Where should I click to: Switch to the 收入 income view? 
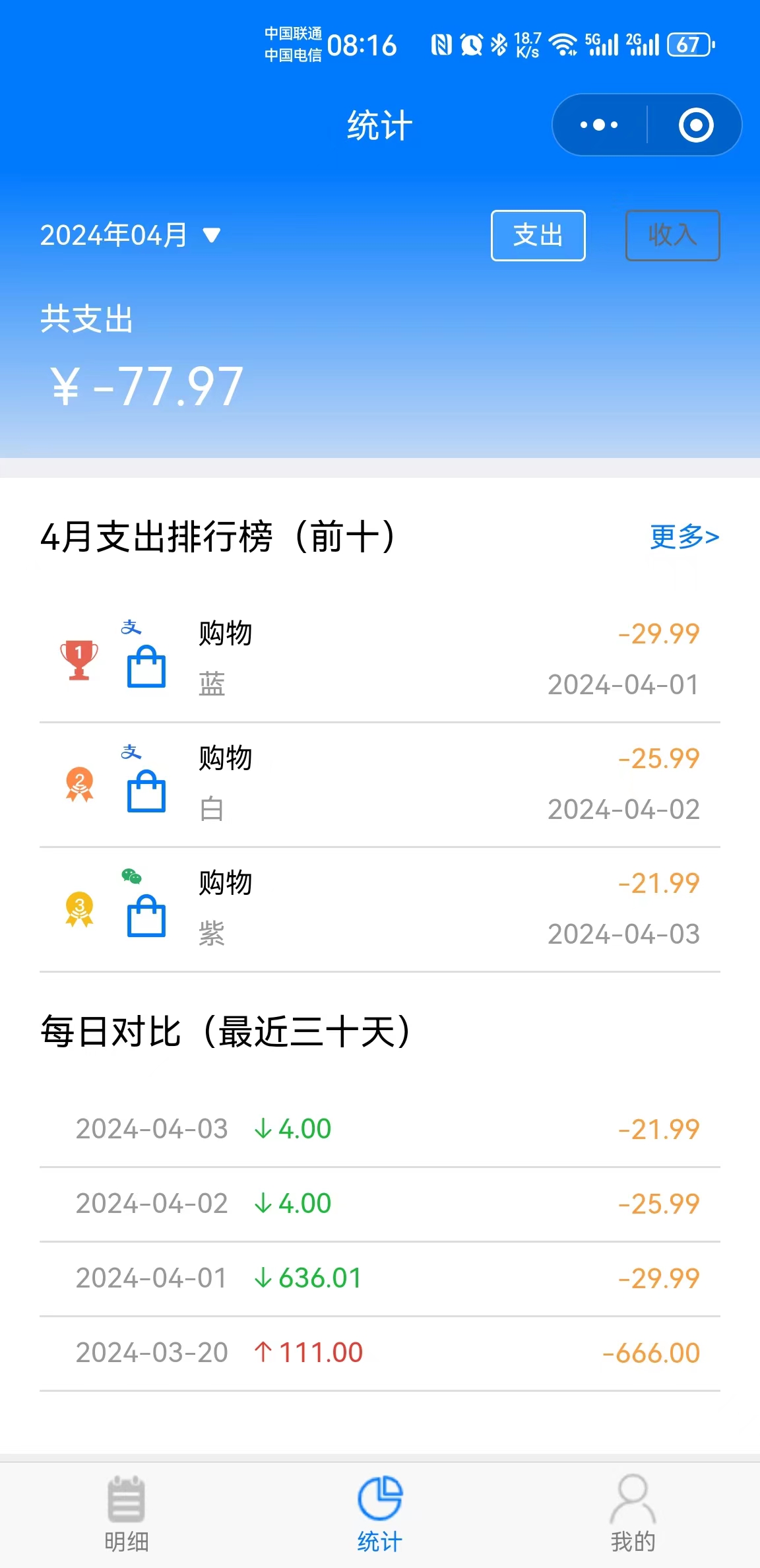coord(673,236)
